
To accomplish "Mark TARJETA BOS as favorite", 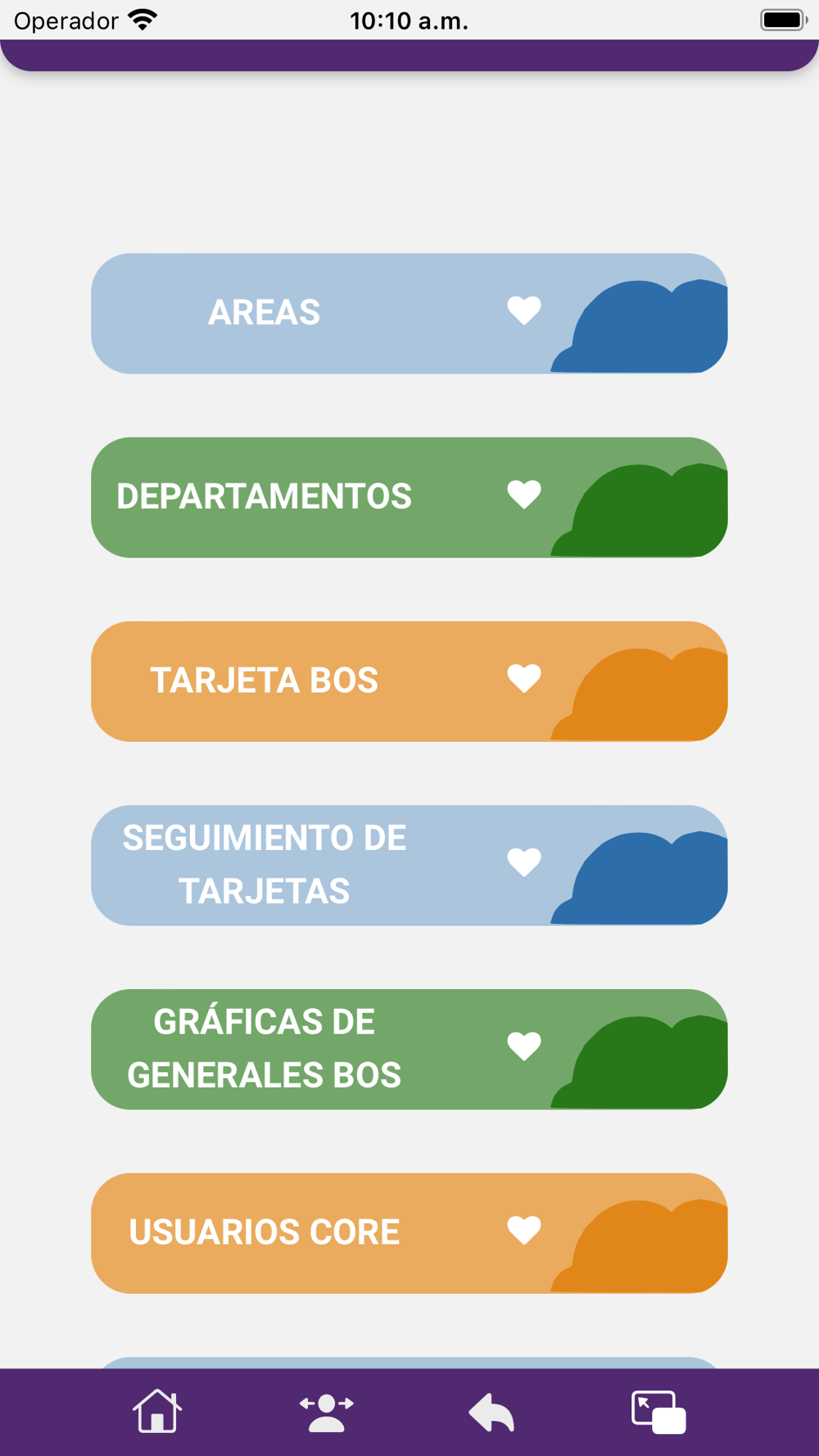I will (x=524, y=678).
